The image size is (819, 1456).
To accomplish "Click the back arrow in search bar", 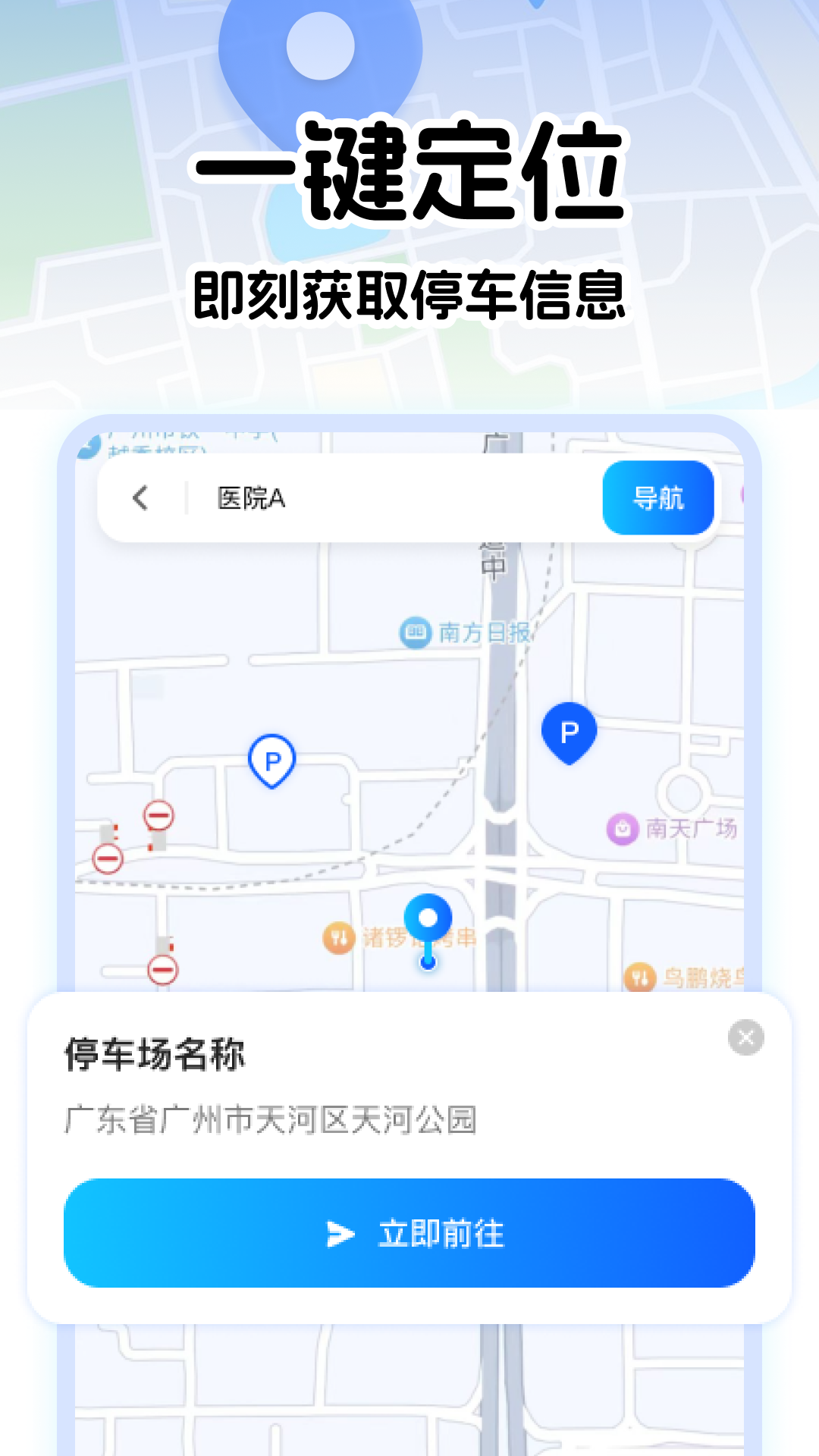I will (x=140, y=497).
